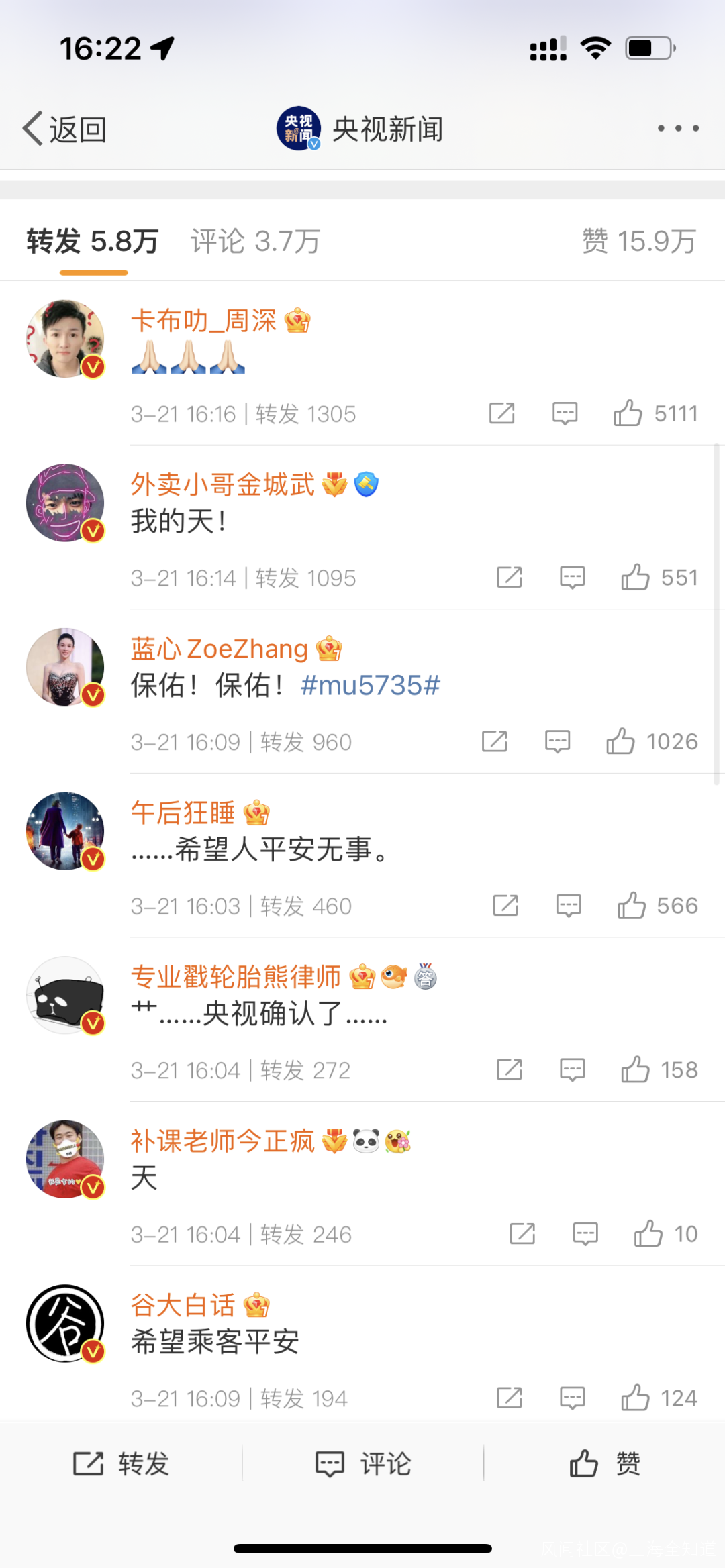
Task: Like 外卖小哥金城武's repost
Action: pyautogui.click(x=635, y=578)
